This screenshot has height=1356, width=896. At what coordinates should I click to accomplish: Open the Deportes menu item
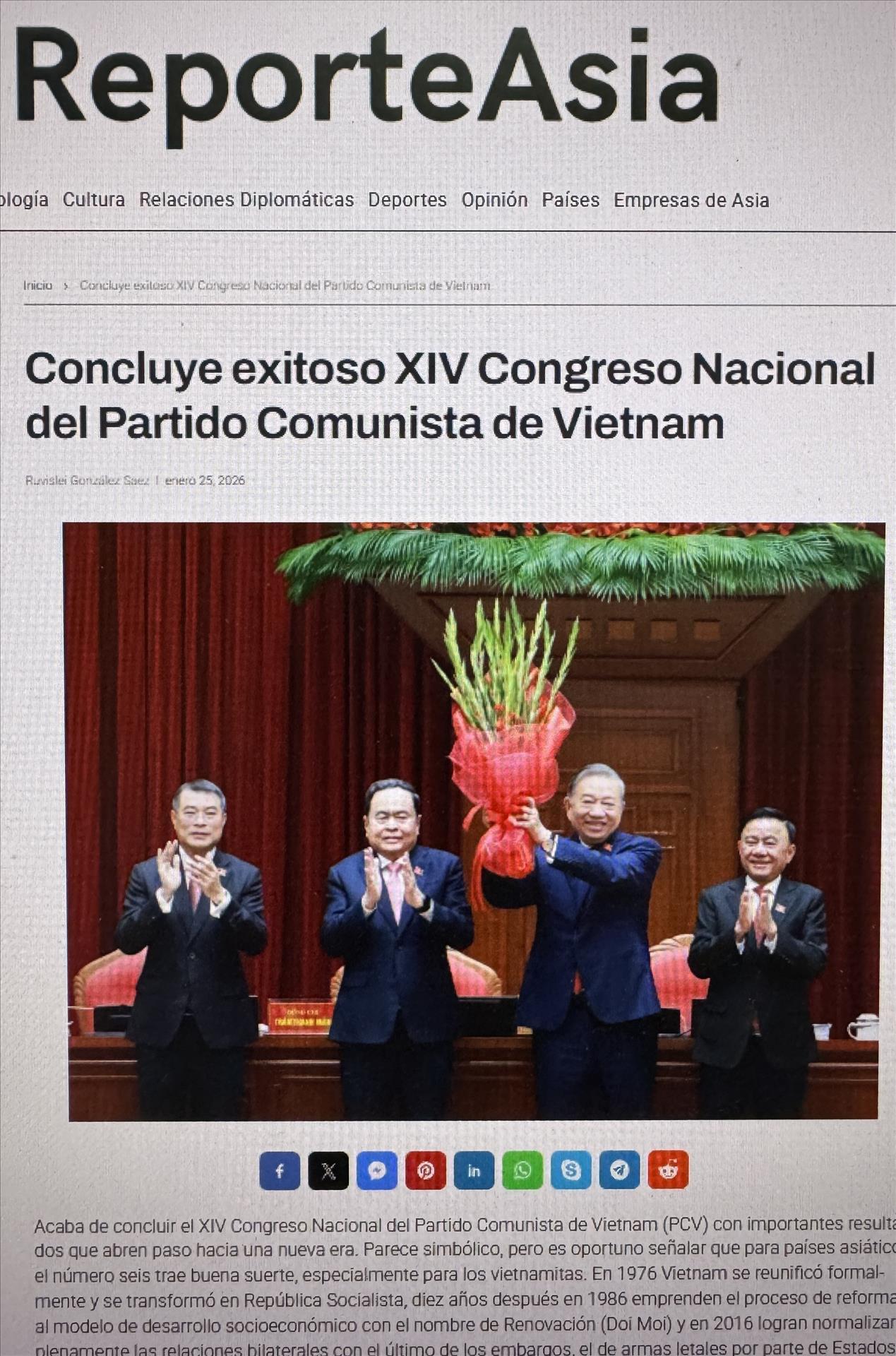point(407,200)
